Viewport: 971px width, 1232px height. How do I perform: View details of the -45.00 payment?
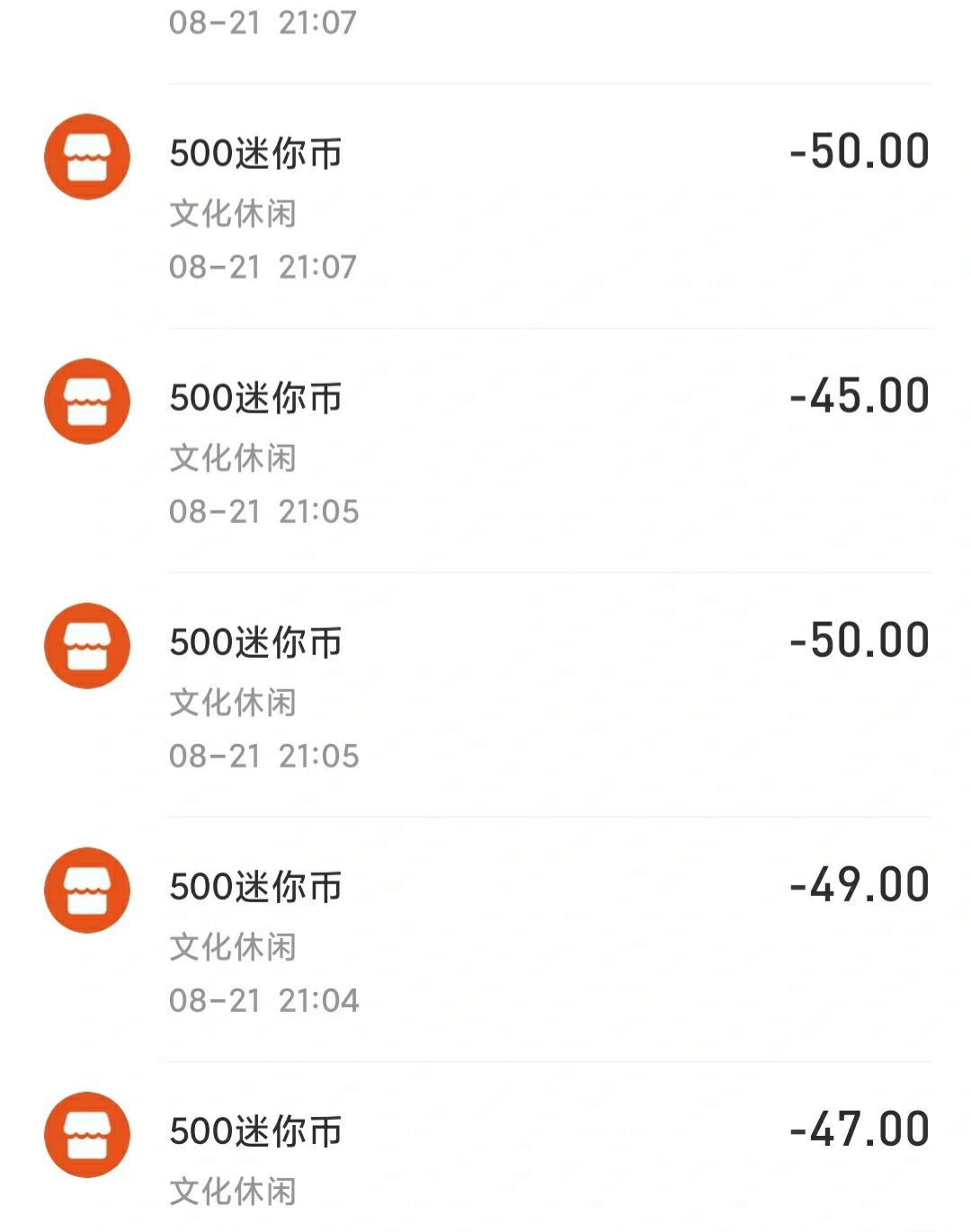485,451
